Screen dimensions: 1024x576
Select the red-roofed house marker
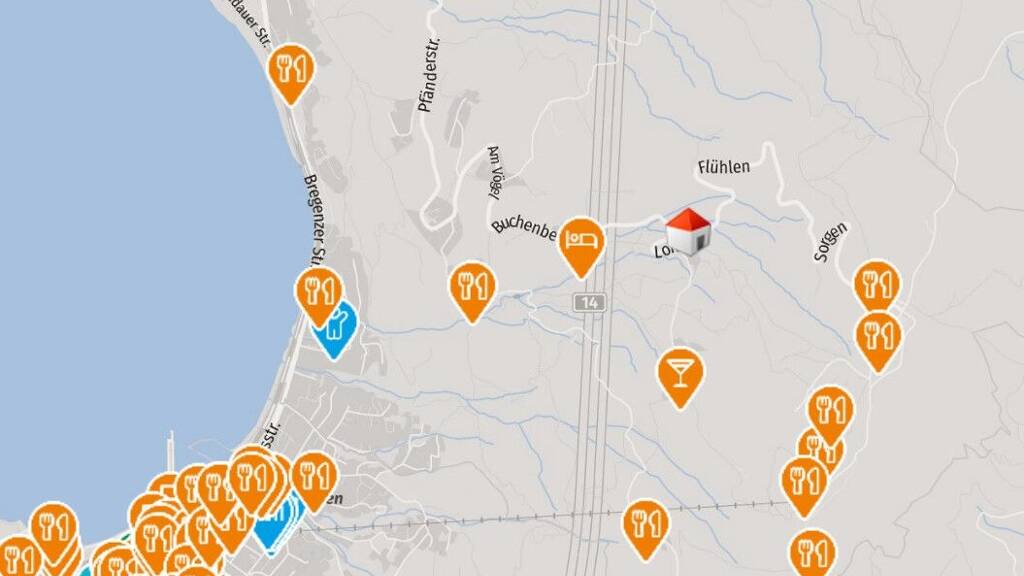[688, 232]
